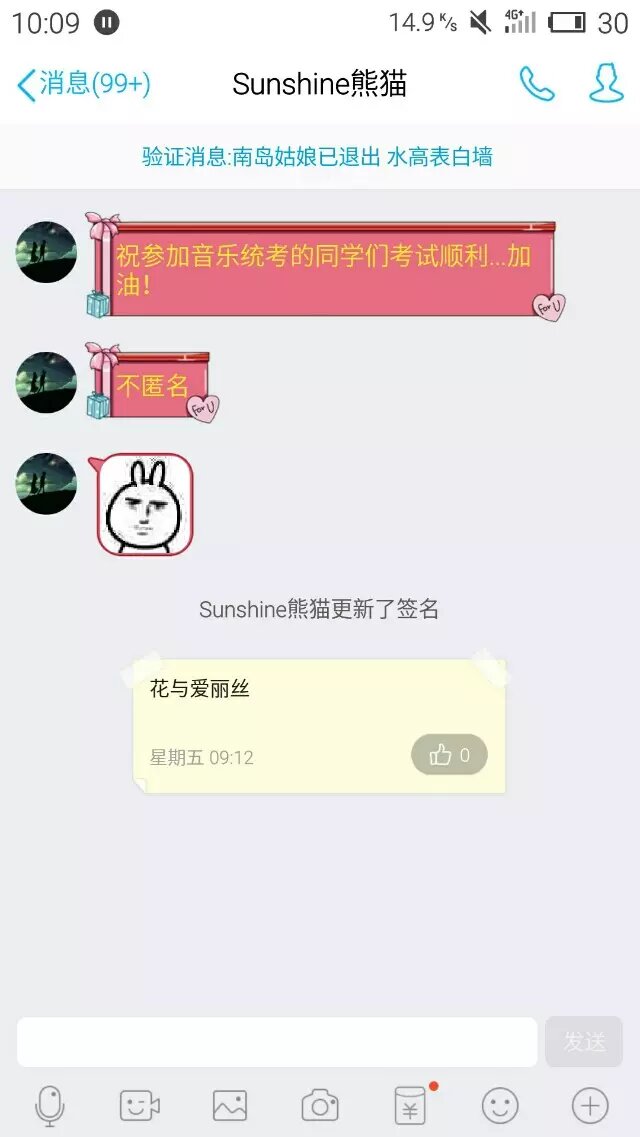This screenshot has height=1137, width=640.
Task: Start a voice call with Sunshine熊猫
Action: 536,84
